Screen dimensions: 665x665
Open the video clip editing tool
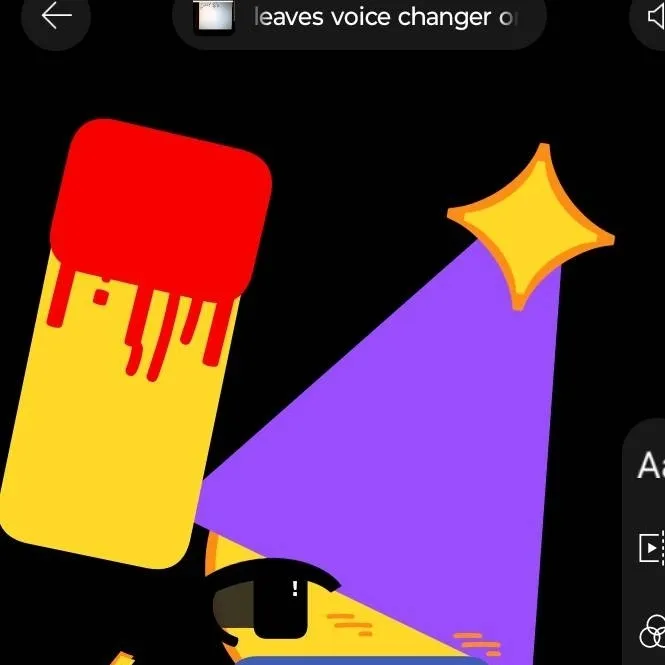pyautogui.click(x=651, y=547)
